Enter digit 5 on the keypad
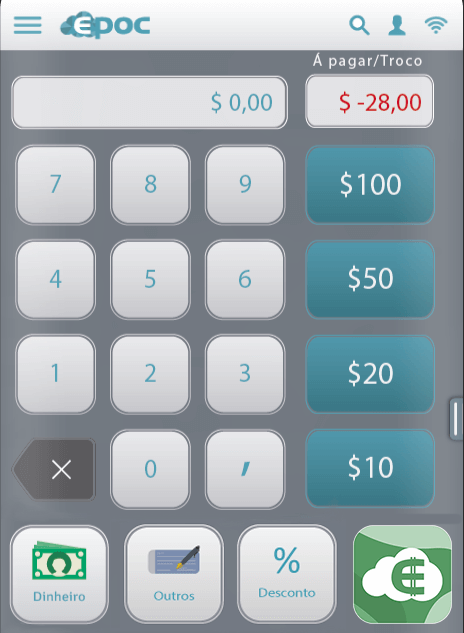Viewport: 464px width, 633px height. [x=150, y=279]
